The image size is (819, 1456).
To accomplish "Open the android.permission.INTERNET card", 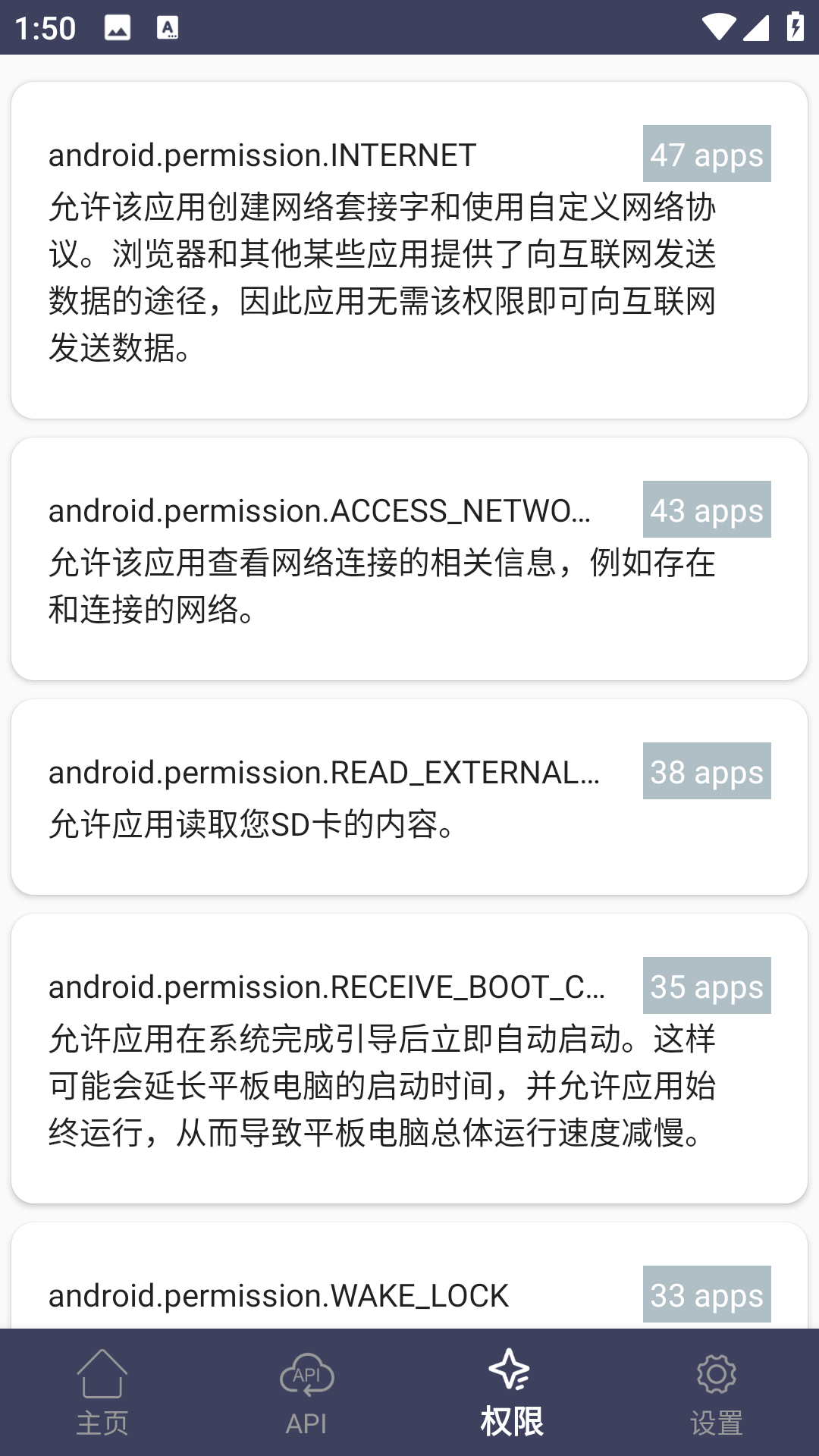I will coord(409,250).
